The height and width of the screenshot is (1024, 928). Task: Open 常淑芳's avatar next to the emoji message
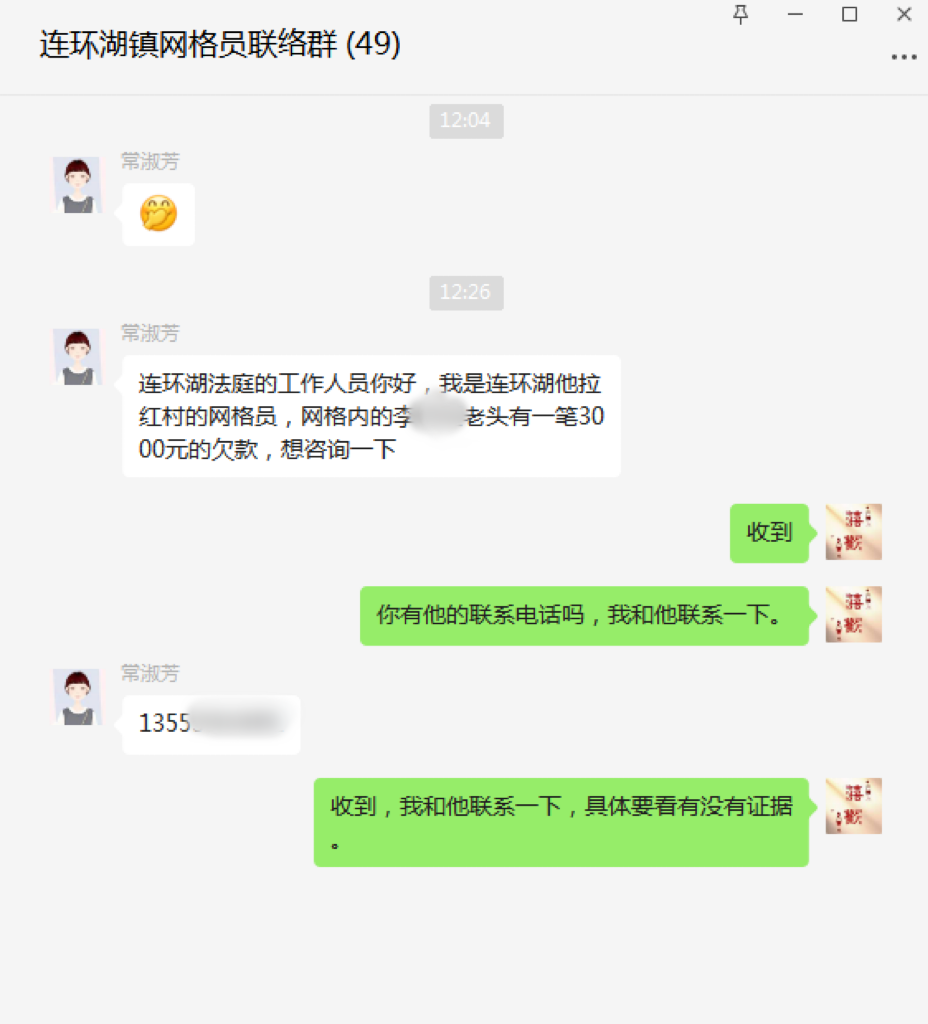(77, 185)
